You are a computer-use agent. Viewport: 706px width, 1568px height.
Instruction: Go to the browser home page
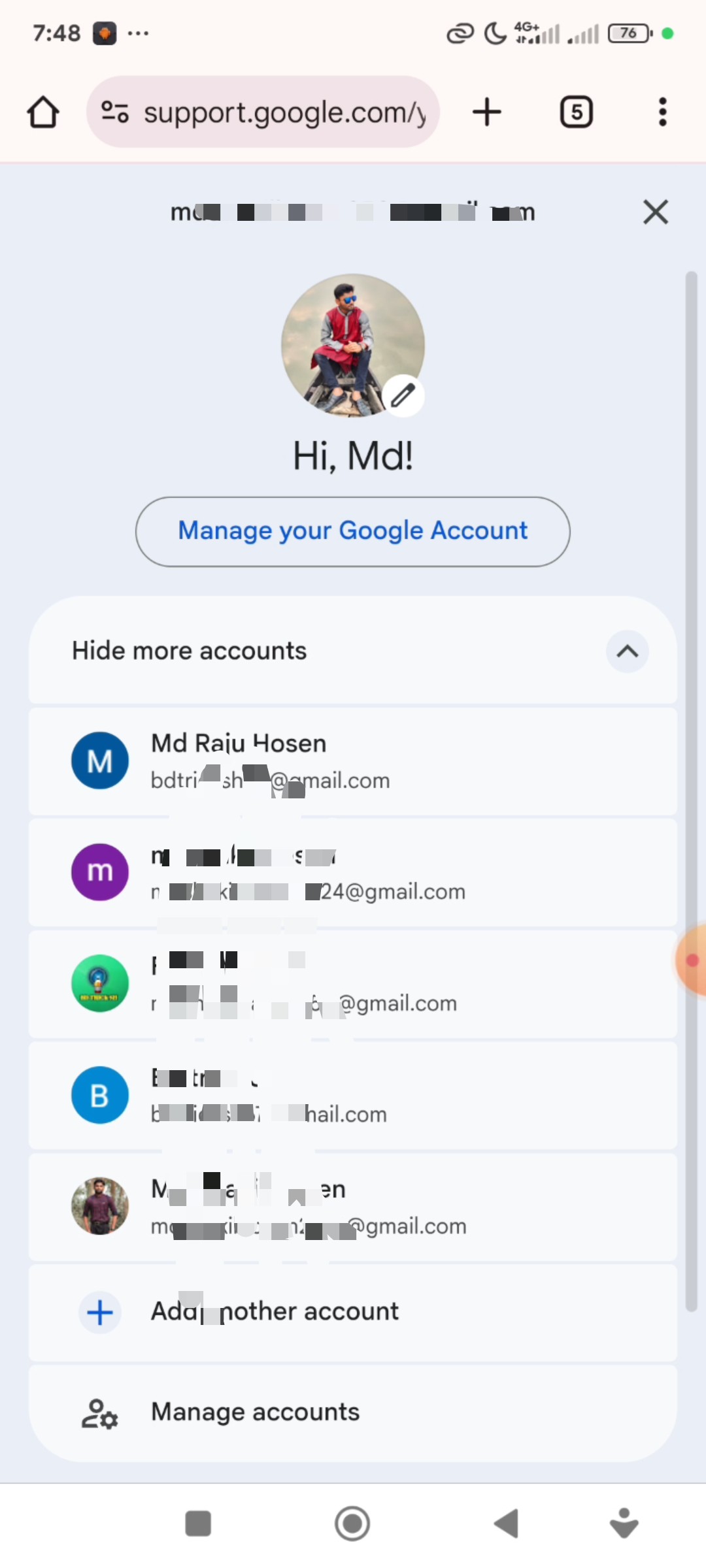43,112
